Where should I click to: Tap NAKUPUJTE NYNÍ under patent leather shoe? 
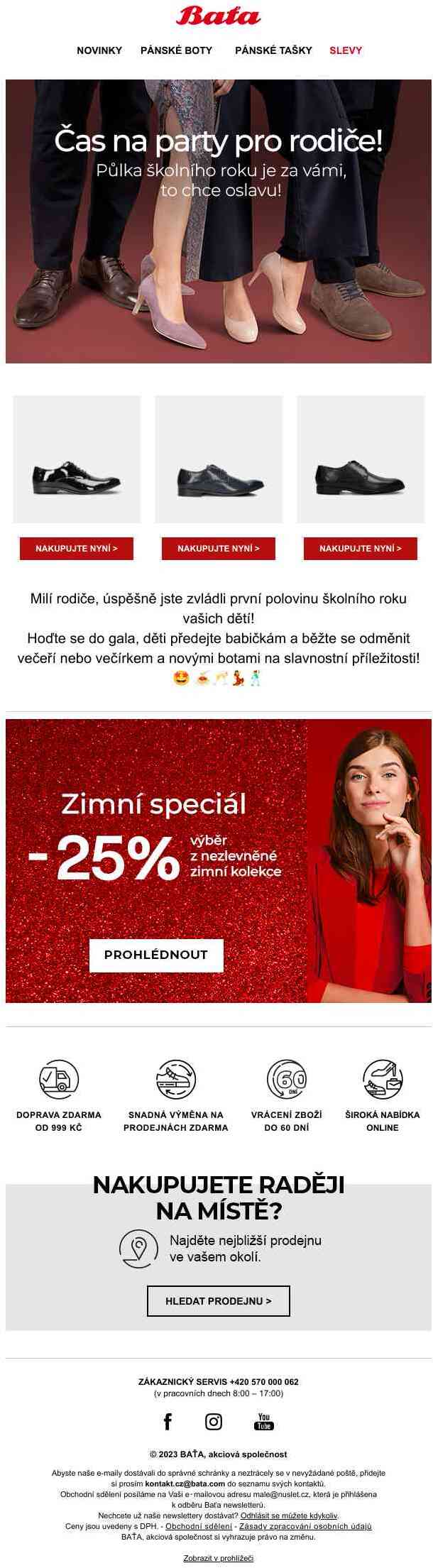tap(77, 549)
